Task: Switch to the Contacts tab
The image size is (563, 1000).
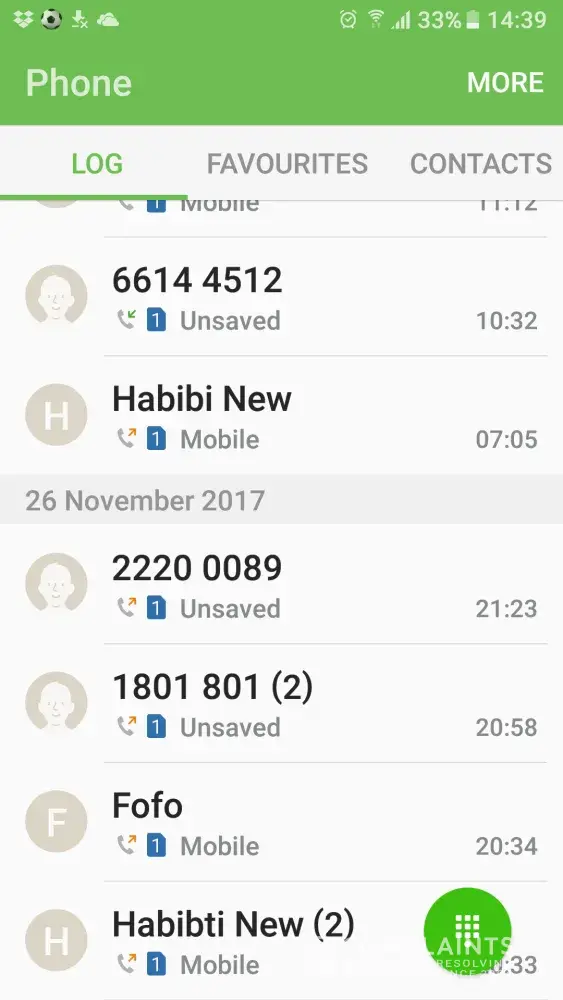Action: [481, 164]
